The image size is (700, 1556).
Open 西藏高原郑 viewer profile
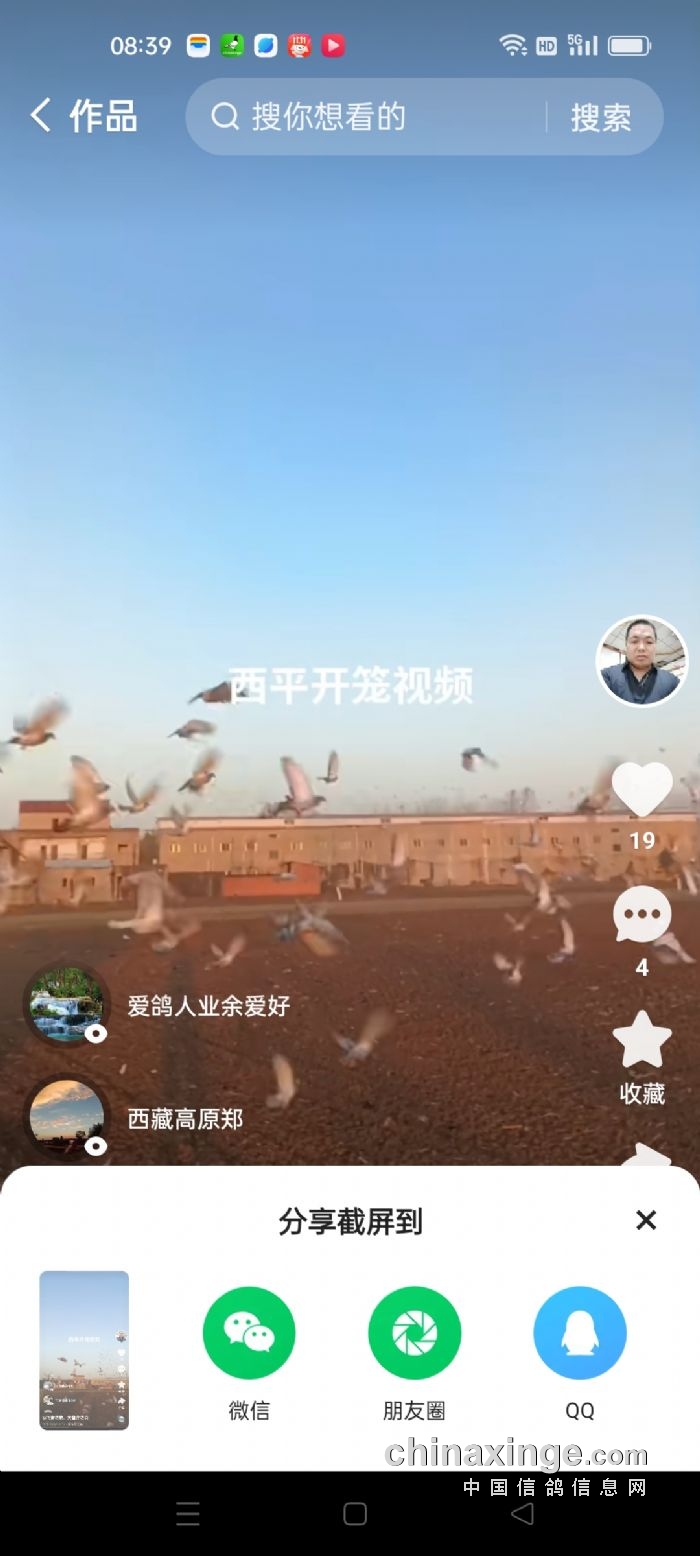tap(68, 1118)
